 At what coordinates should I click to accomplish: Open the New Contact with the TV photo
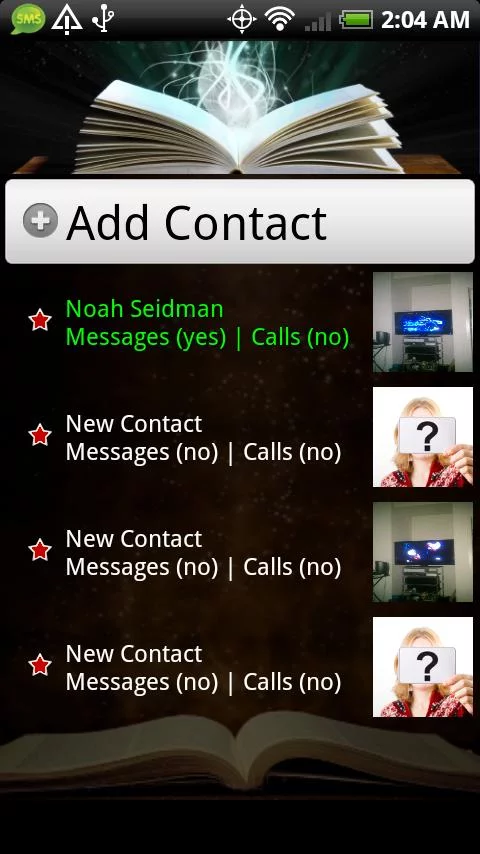[240, 552]
